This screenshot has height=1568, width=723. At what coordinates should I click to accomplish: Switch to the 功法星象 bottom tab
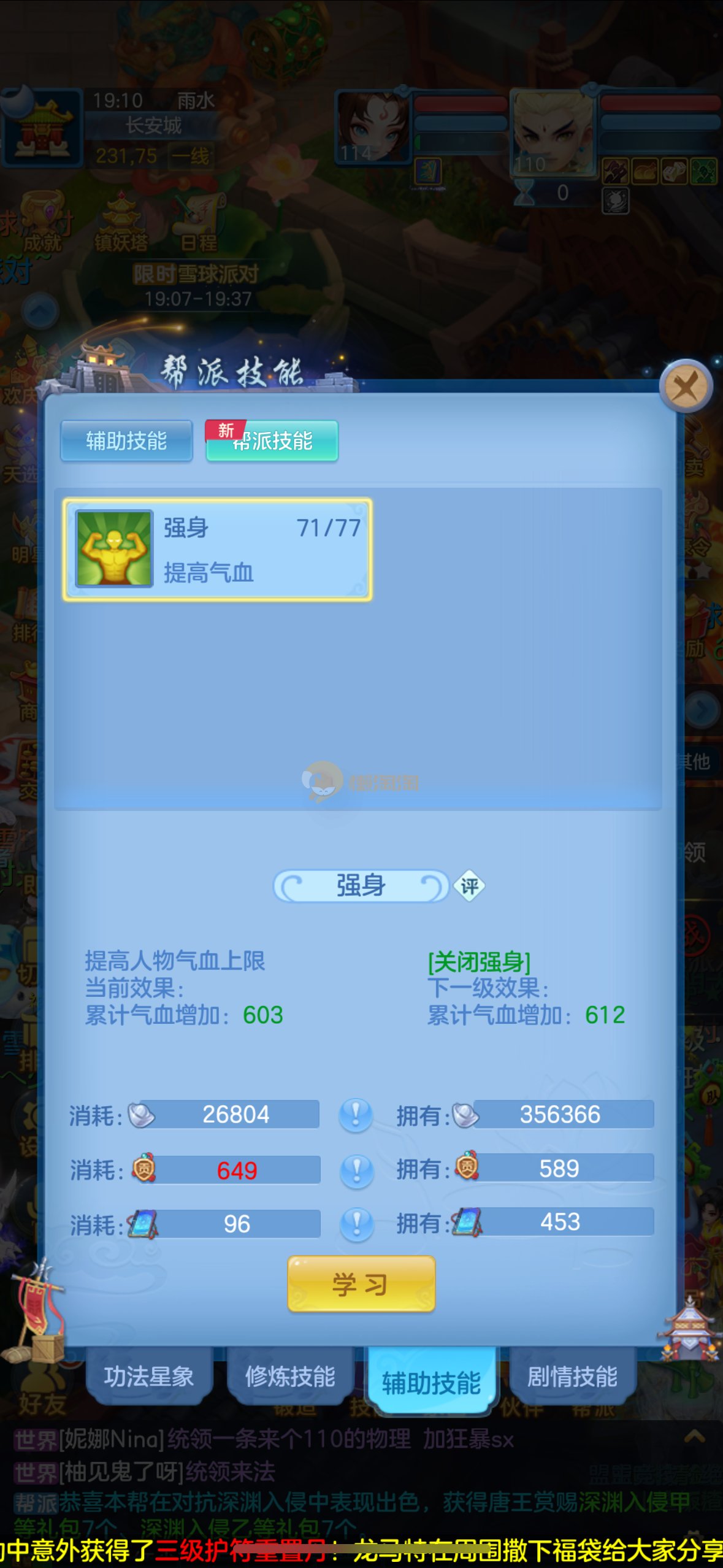click(x=149, y=1377)
